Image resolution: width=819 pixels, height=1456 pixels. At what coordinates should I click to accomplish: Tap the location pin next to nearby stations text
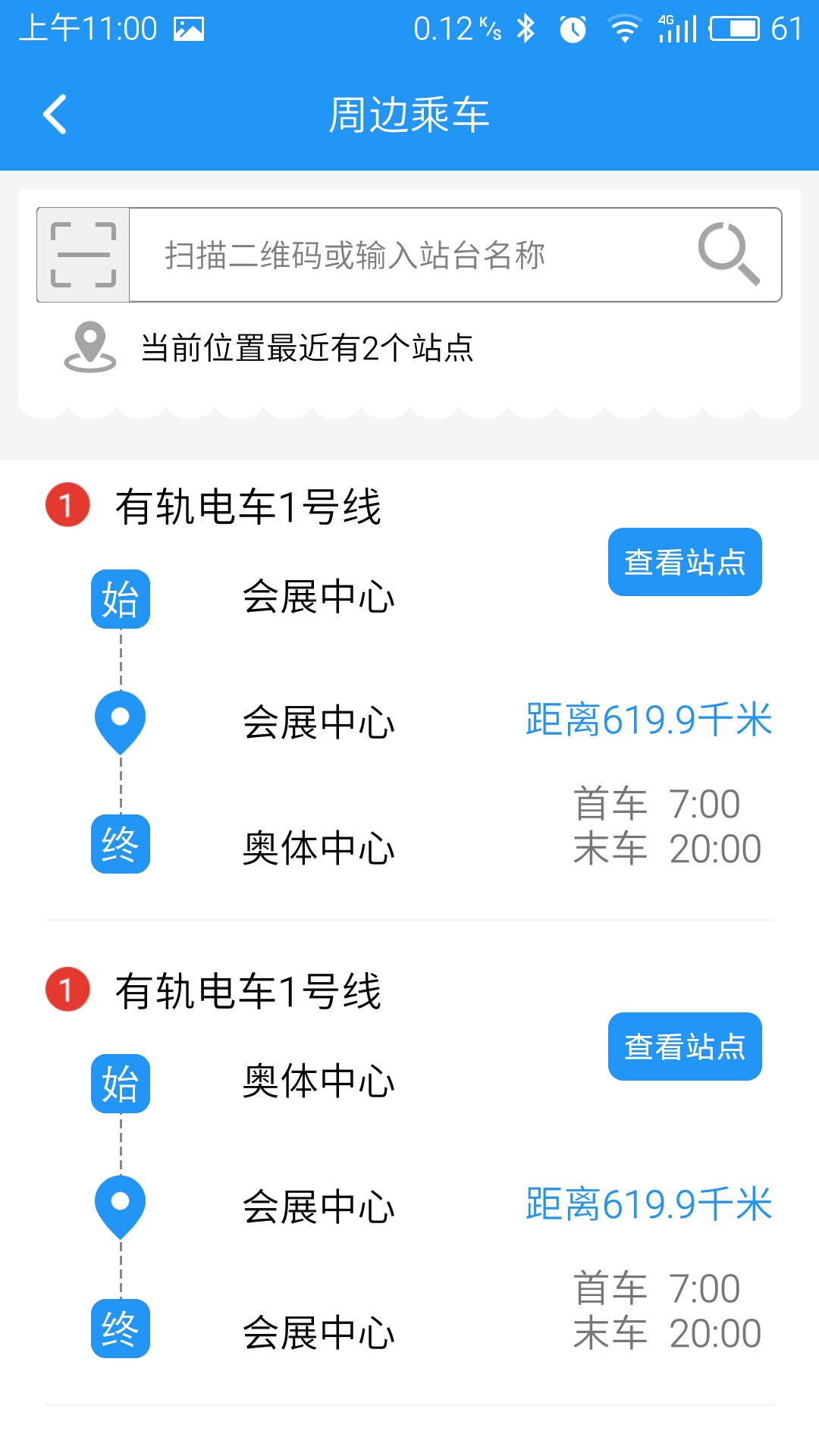90,347
